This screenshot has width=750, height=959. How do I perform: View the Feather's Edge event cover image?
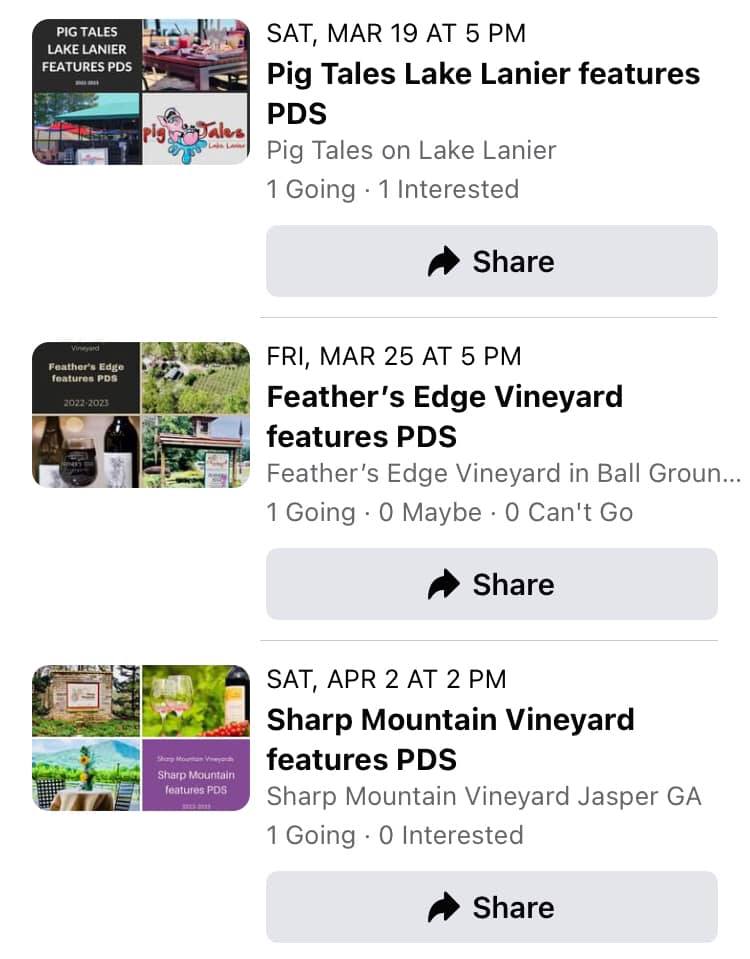141,415
